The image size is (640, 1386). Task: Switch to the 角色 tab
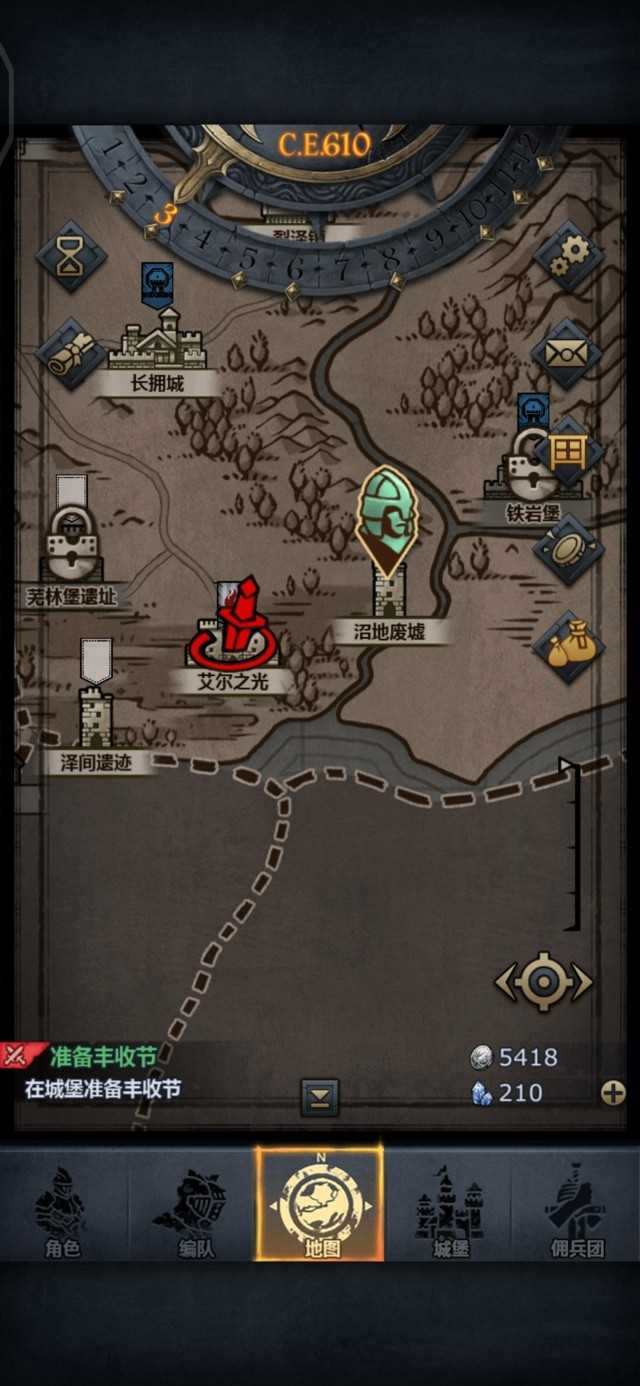(x=63, y=1212)
